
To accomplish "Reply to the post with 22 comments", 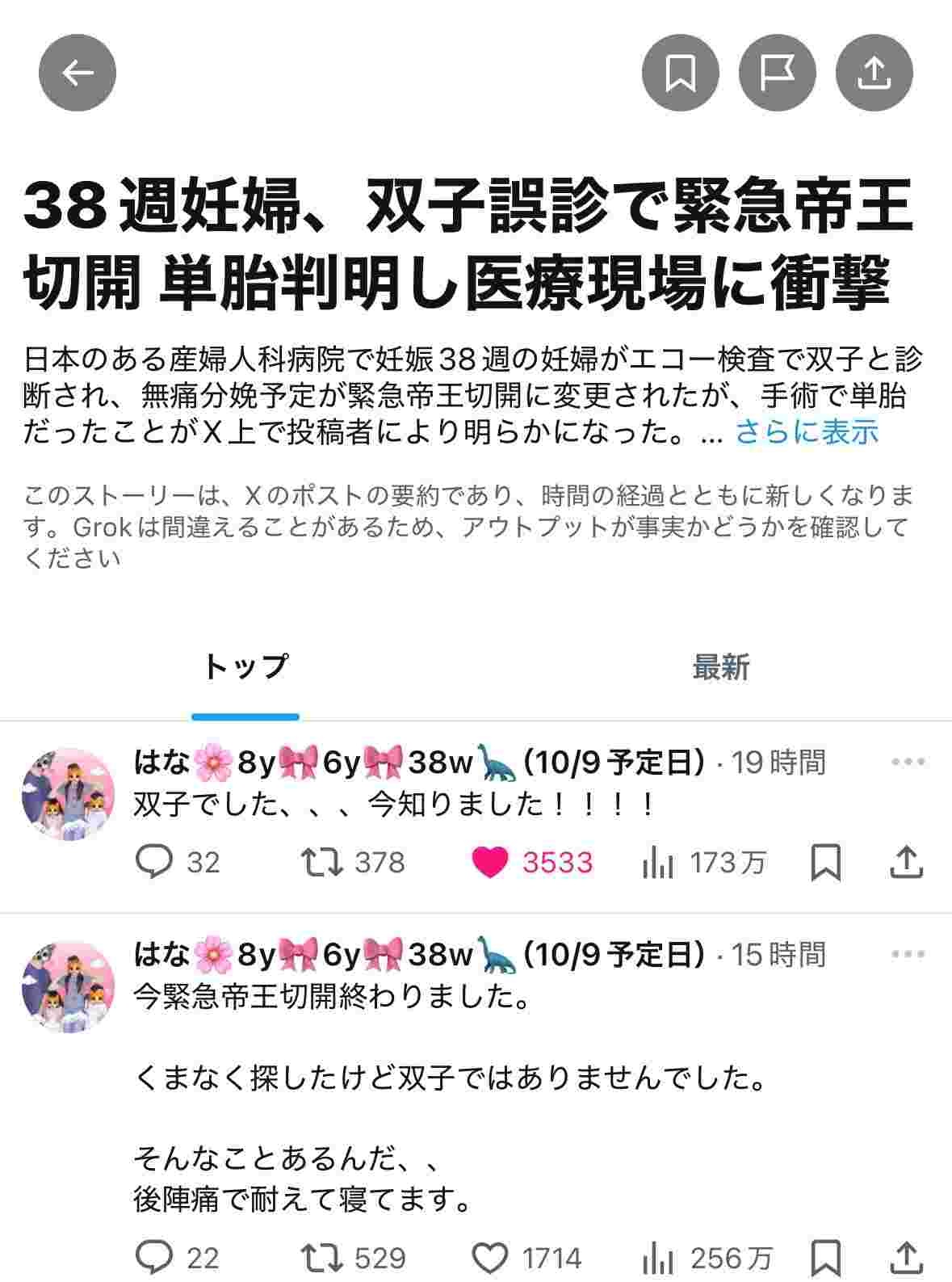I will tap(153, 1257).
